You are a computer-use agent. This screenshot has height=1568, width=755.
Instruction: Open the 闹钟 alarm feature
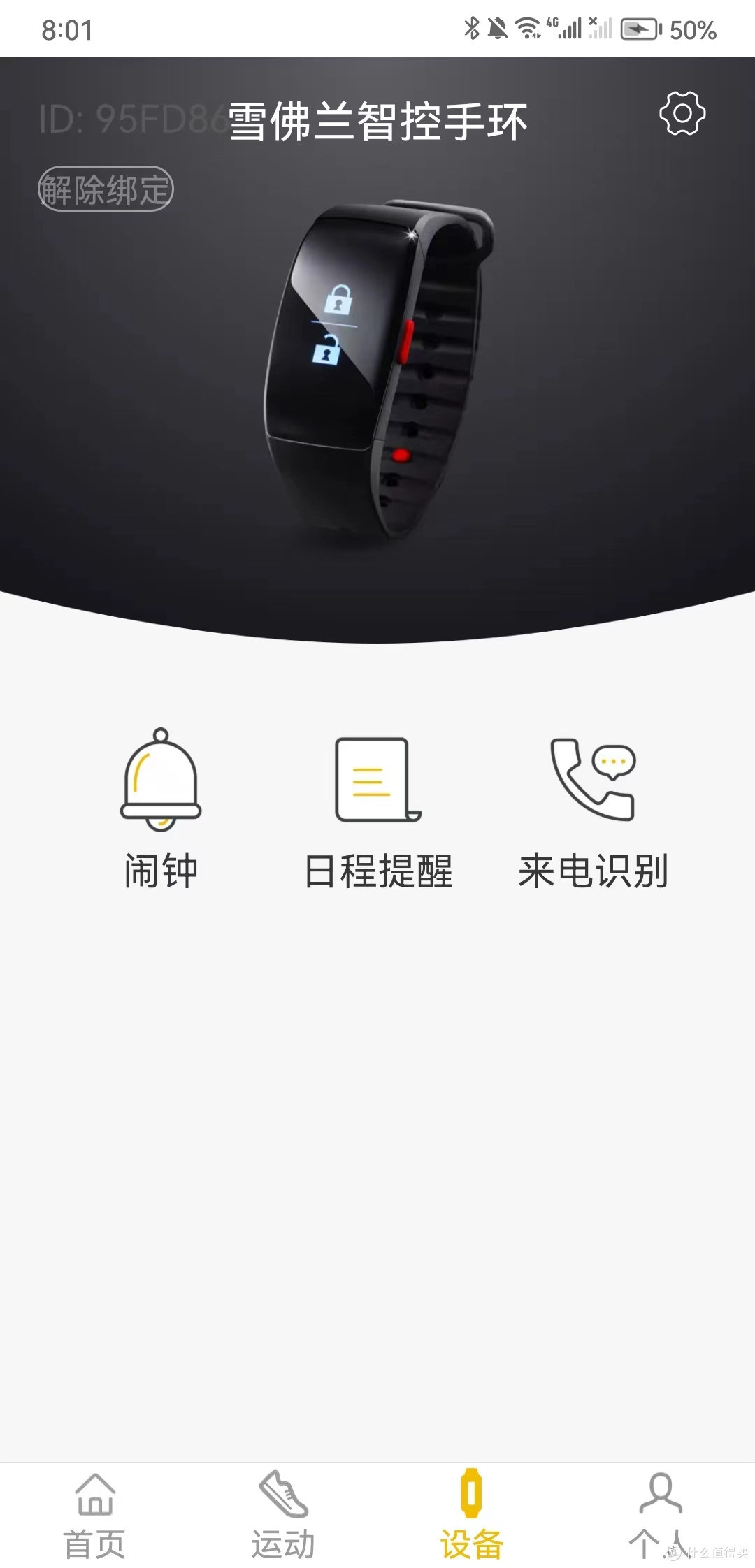pyautogui.click(x=161, y=809)
